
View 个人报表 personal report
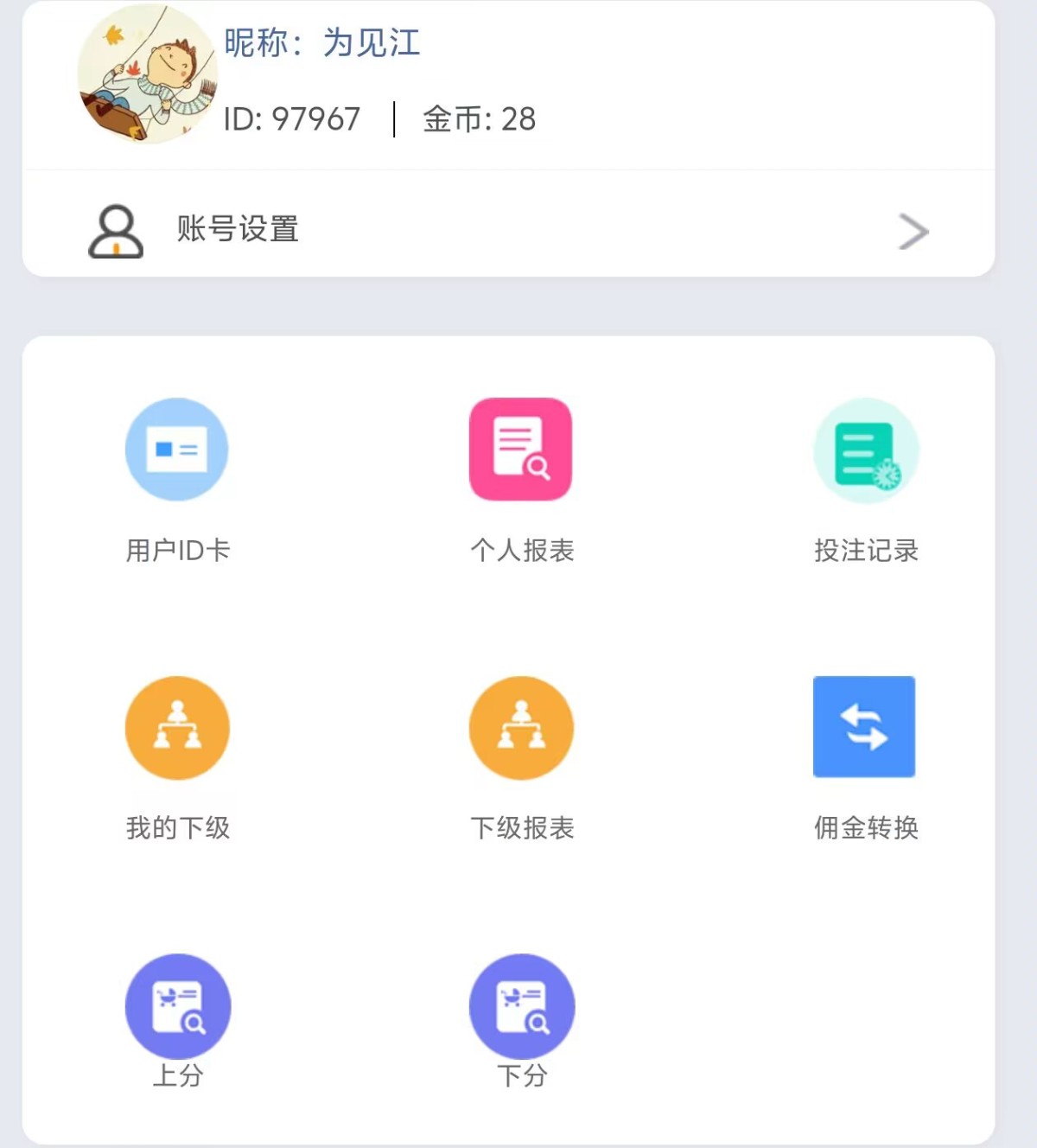[520, 450]
